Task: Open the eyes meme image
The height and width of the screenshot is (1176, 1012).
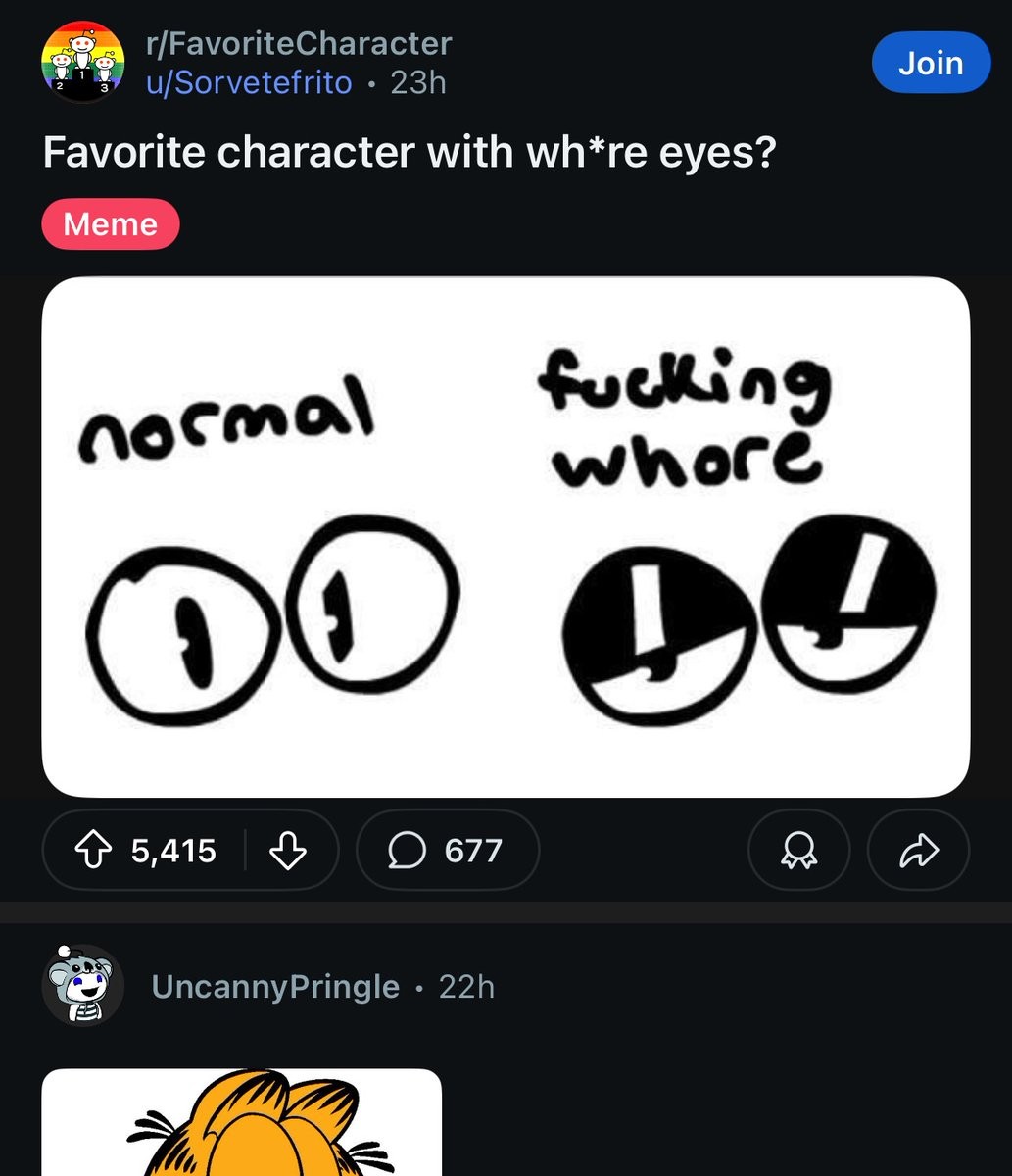Action: pos(506,537)
